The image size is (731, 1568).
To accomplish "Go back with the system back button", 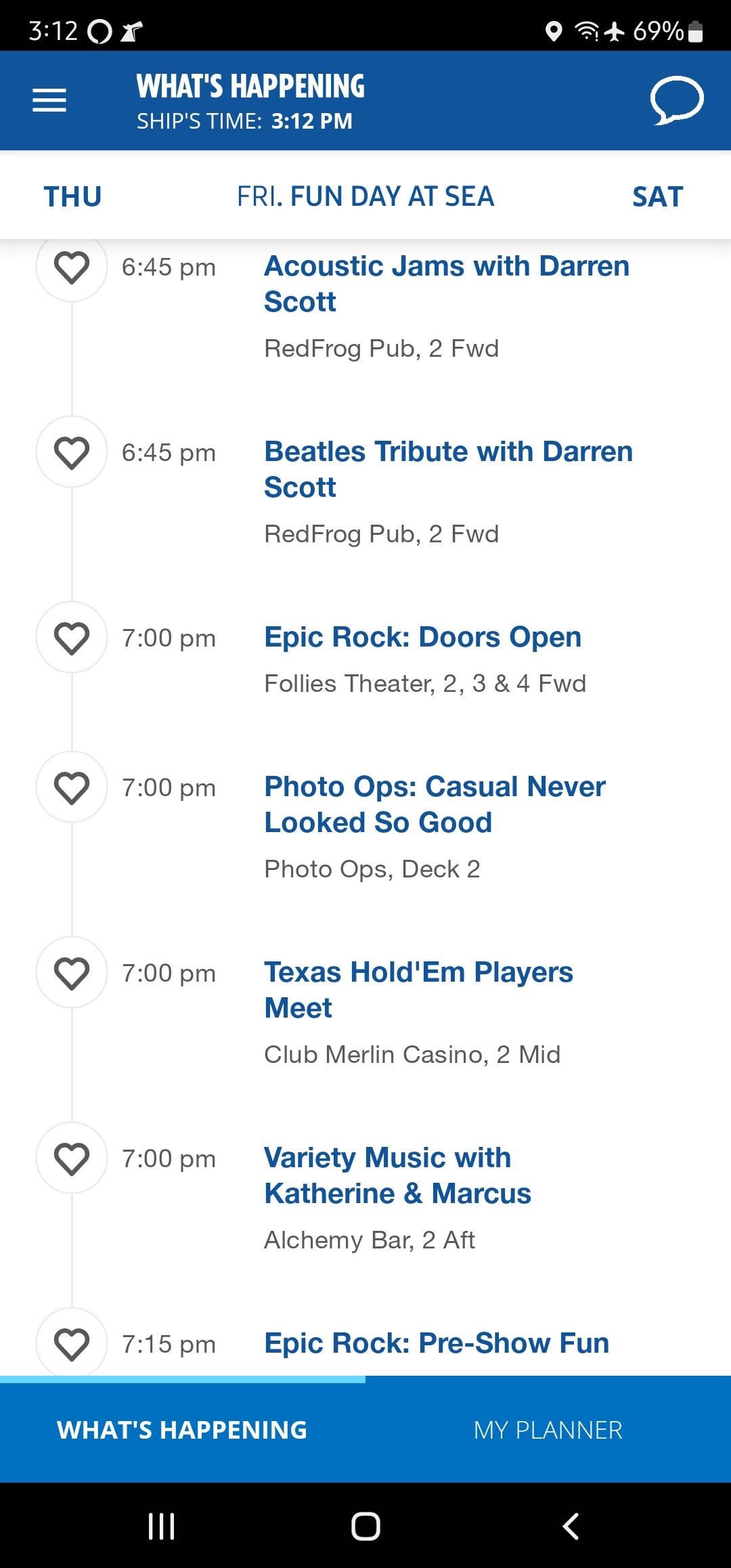I will click(x=571, y=1526).
